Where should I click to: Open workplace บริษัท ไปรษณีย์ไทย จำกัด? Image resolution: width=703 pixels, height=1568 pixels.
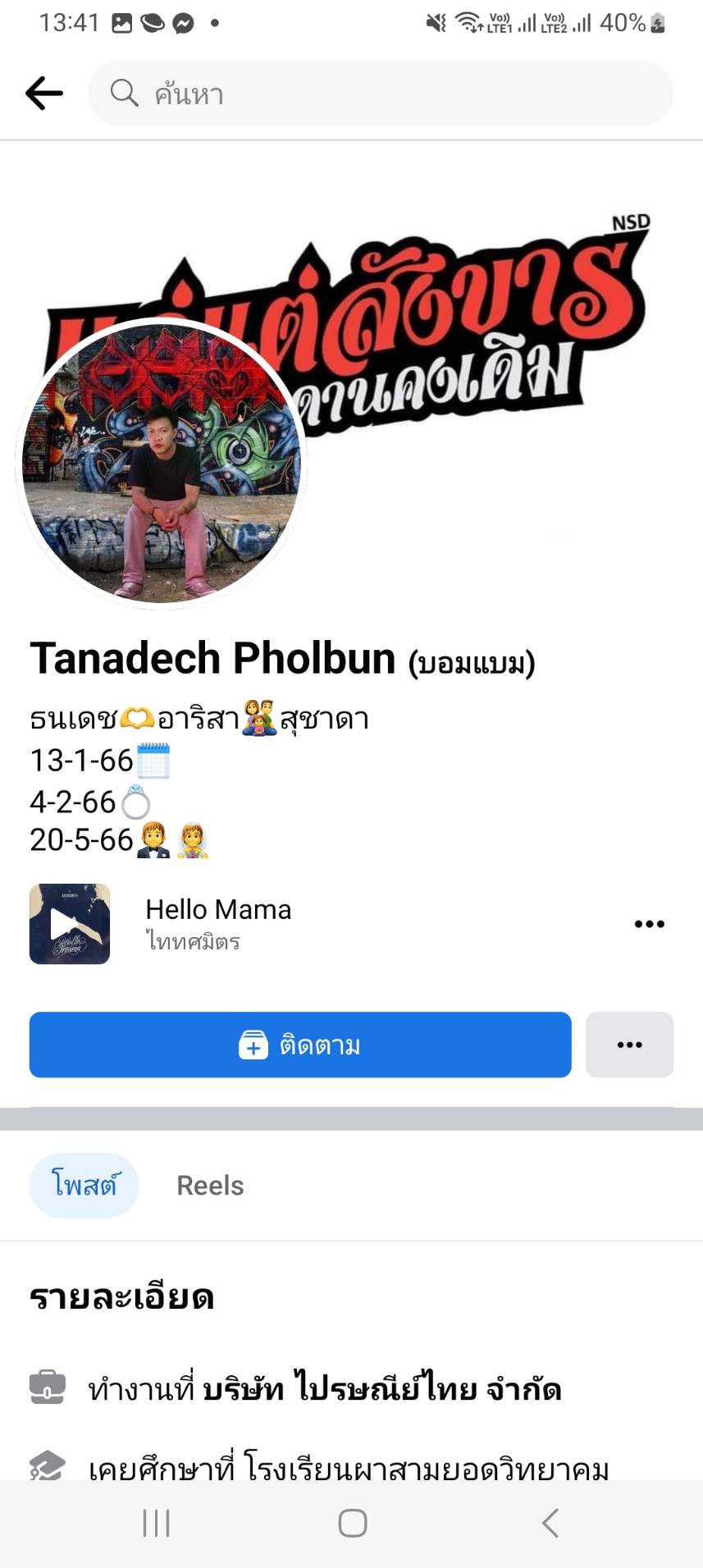pyautogui.click(x=381, y=1389)
